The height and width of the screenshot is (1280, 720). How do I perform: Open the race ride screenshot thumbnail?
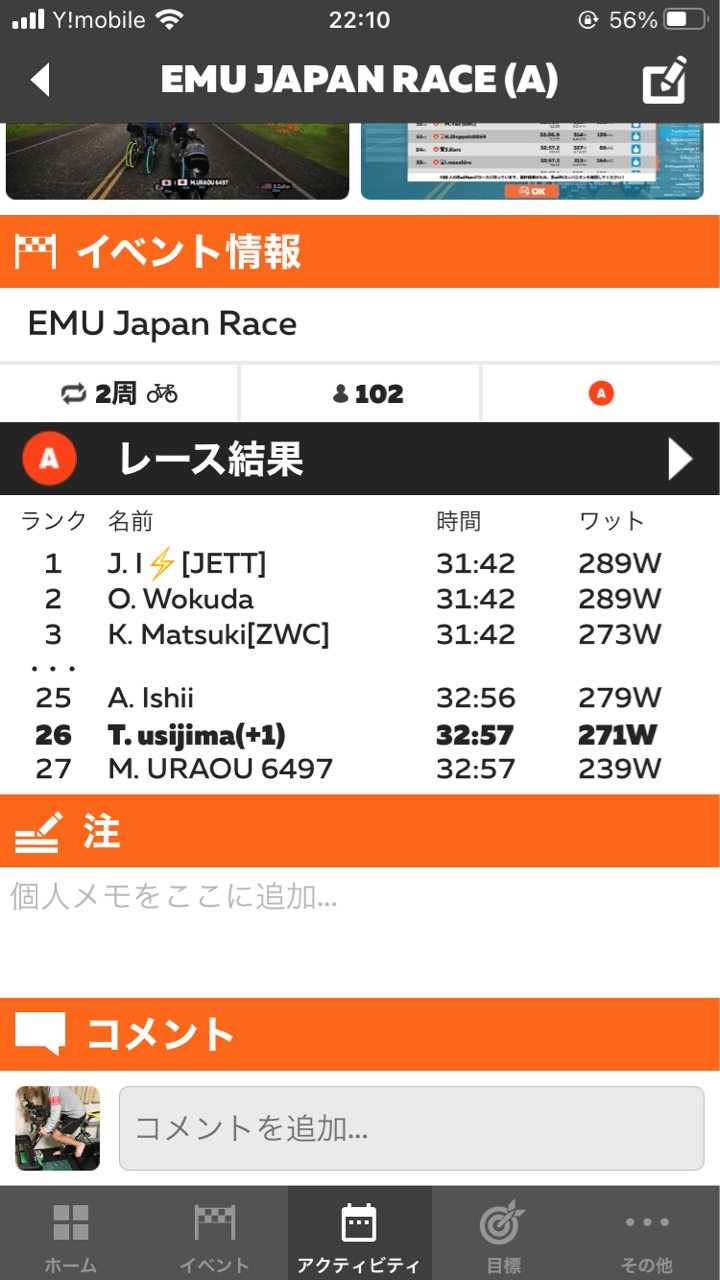pyautogui.click(x=178, y=161)
